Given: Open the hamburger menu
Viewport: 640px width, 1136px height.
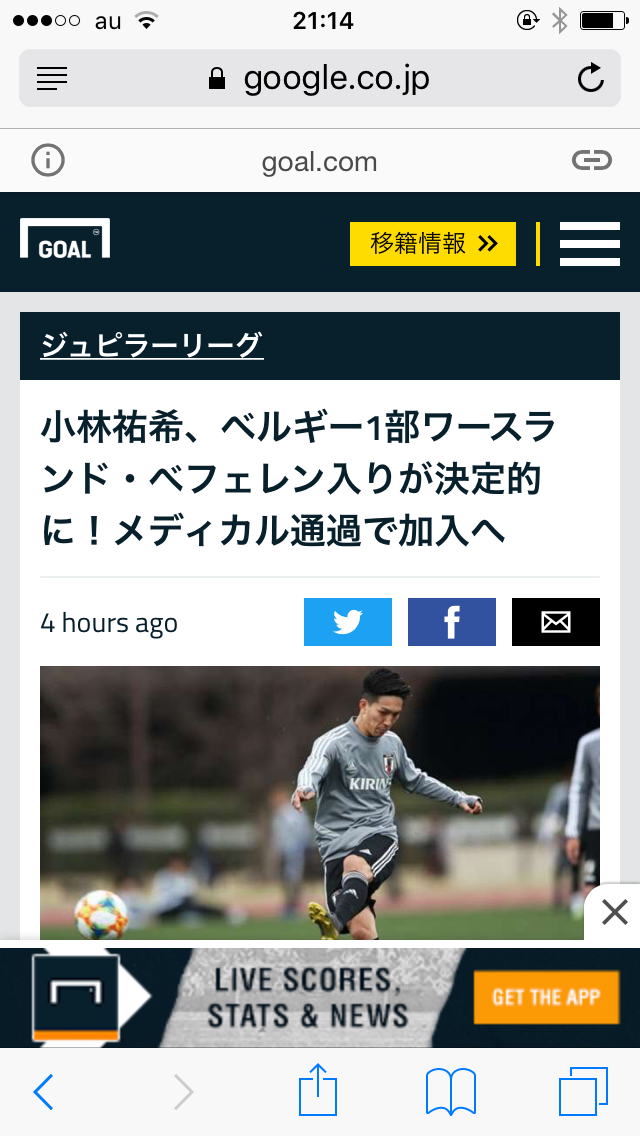Looking at the screenshot, I should (589, 244).
